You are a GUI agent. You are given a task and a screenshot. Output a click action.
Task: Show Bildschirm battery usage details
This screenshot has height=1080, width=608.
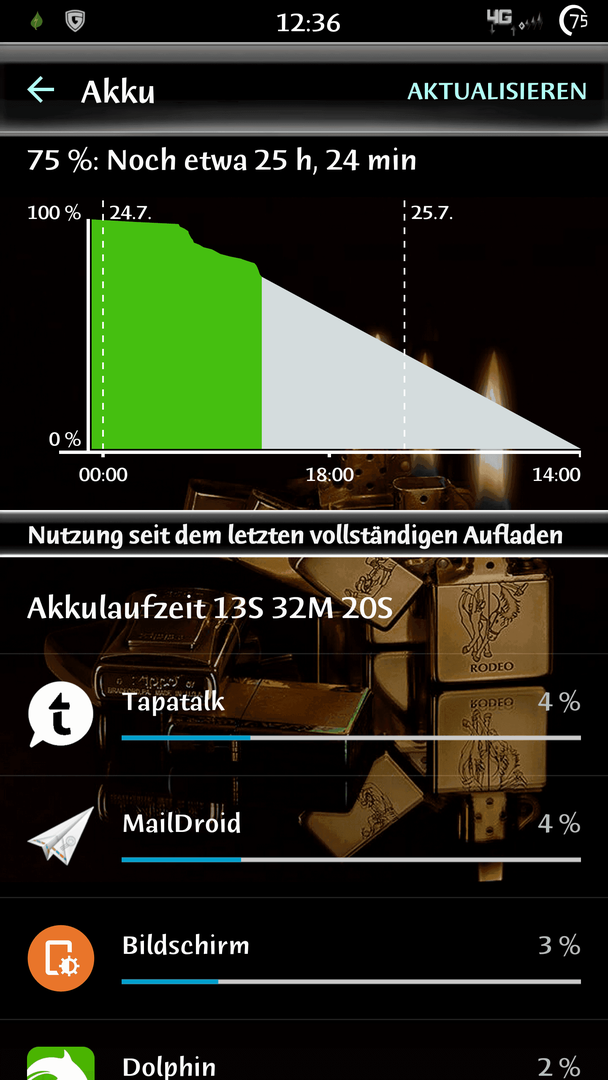(304, 957)
